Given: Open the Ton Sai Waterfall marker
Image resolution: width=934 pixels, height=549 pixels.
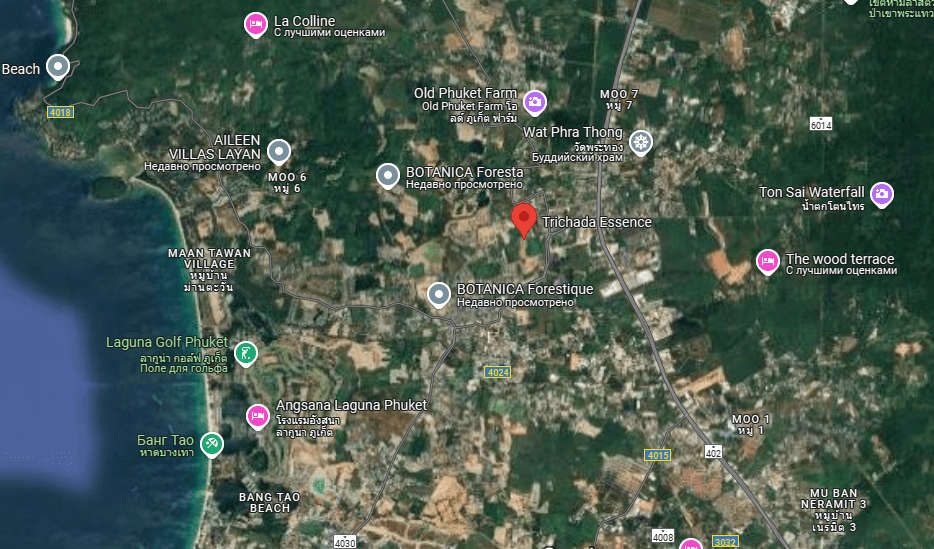Looking at the screenshot, I should [x=881, y=193].
